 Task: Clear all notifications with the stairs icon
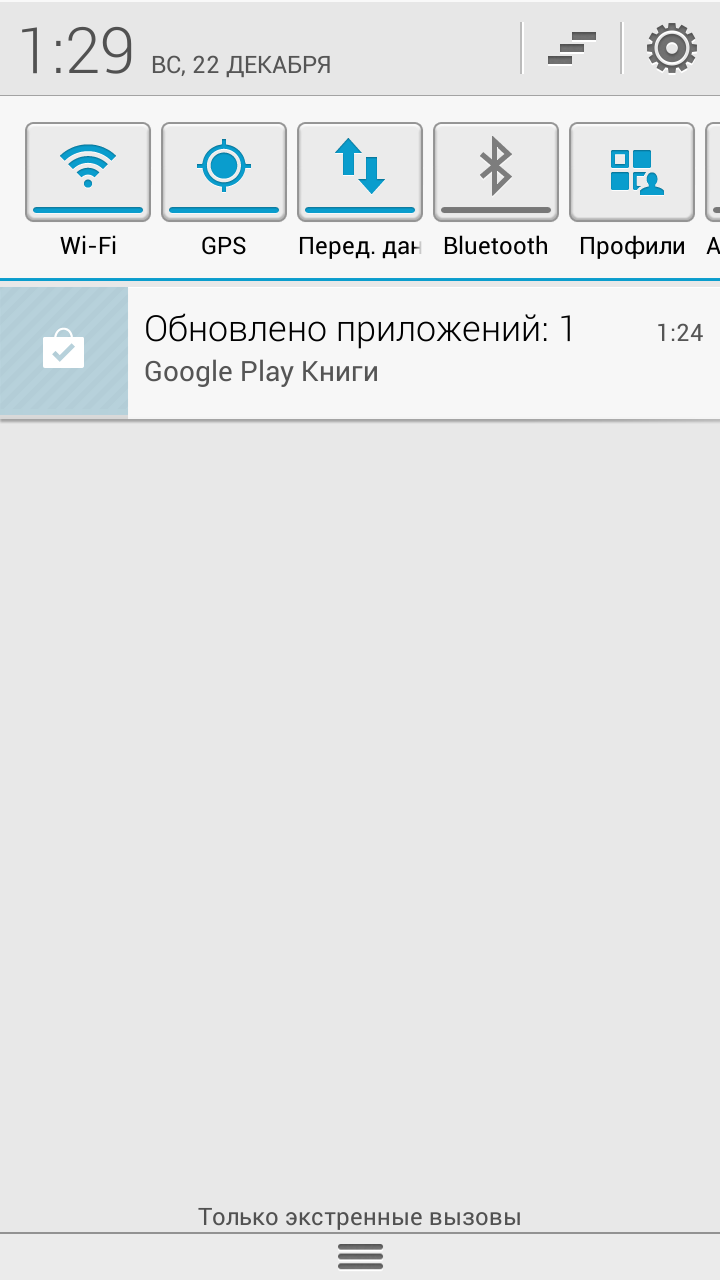[572, 48]
